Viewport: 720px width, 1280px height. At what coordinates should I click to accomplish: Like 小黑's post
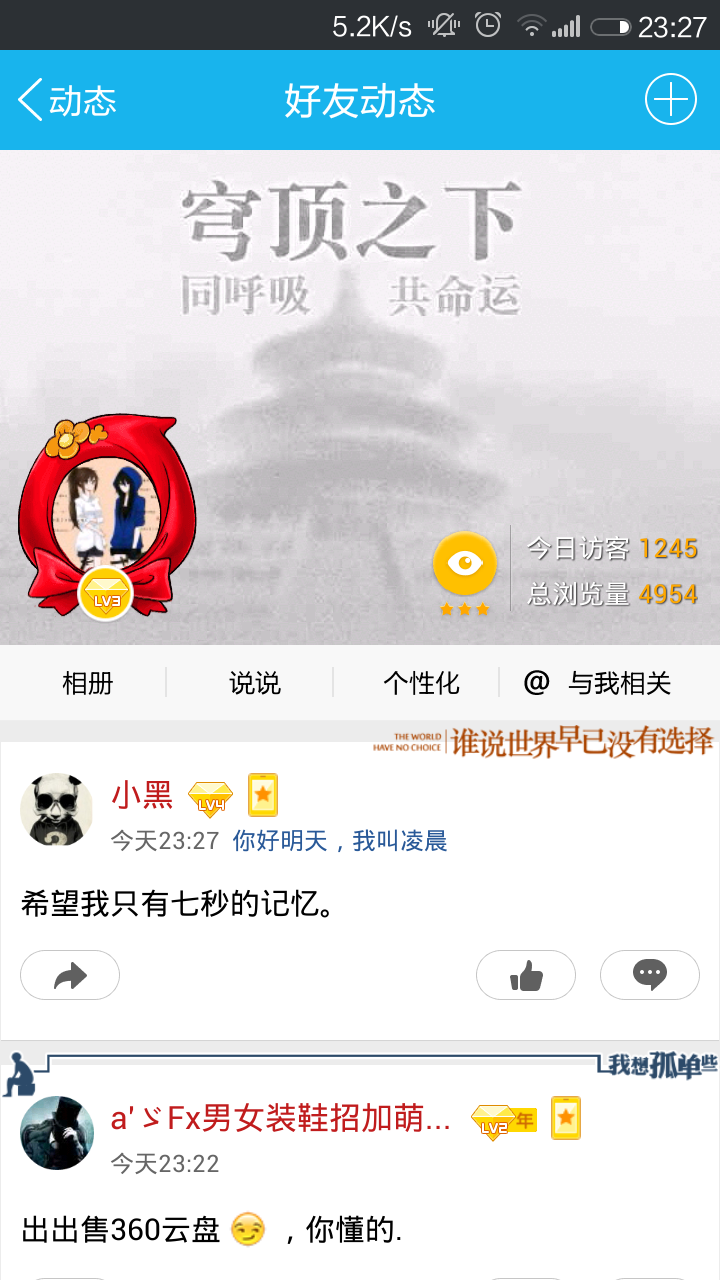(526, 975)
